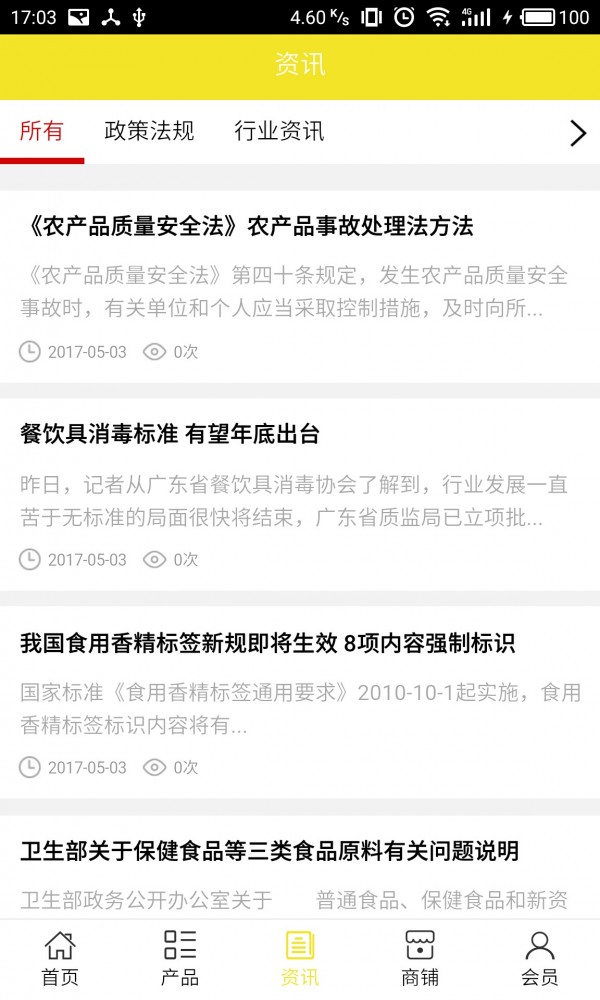Tap the 资讯 bottom tab
The width and height of the screenshot is (600, 1000).
300,958
